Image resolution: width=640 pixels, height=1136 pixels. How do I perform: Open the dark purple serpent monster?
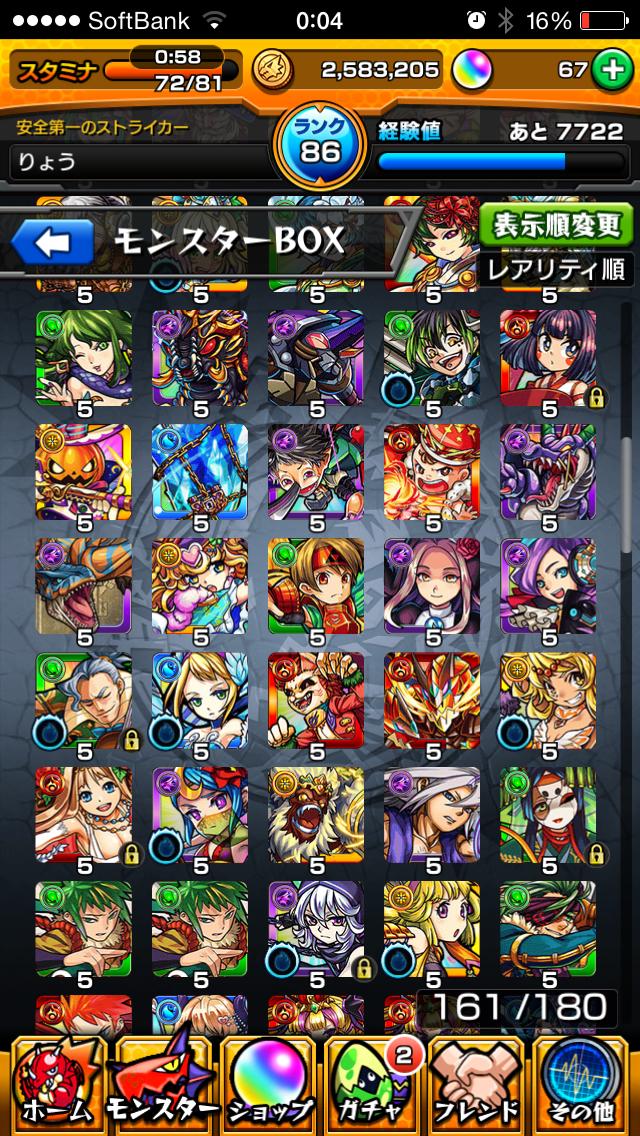click(x=548, y=472)
